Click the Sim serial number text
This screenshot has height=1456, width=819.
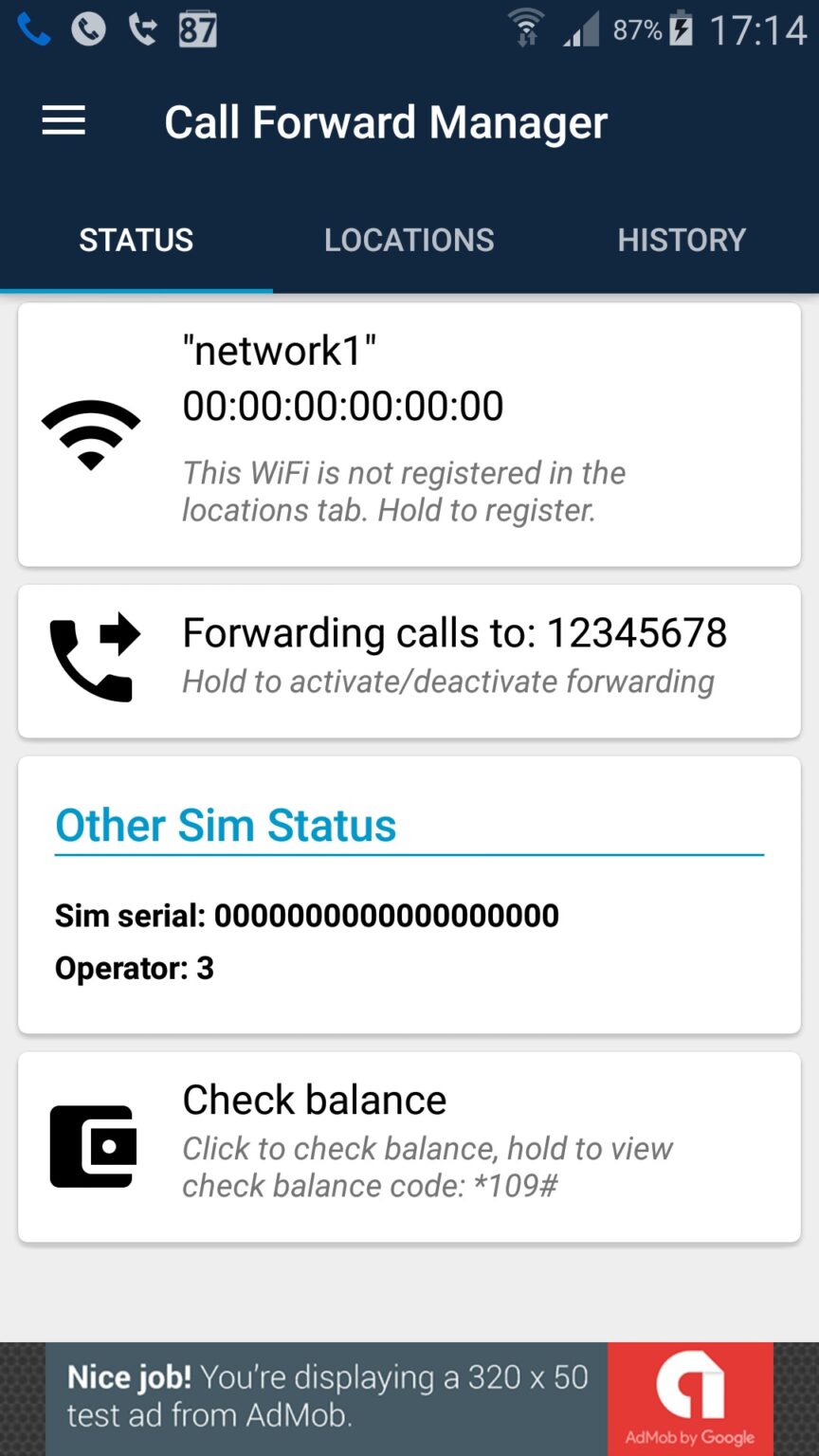coord(305,916)
